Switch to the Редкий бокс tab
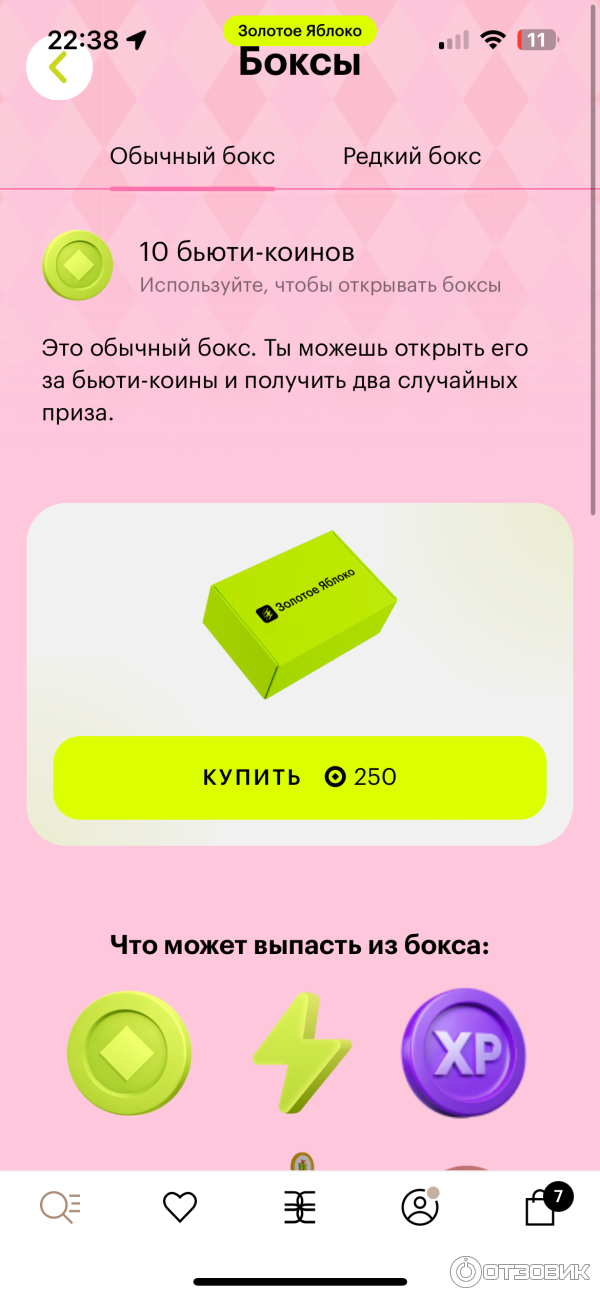The image size is (600, 1298). (412, 157)
